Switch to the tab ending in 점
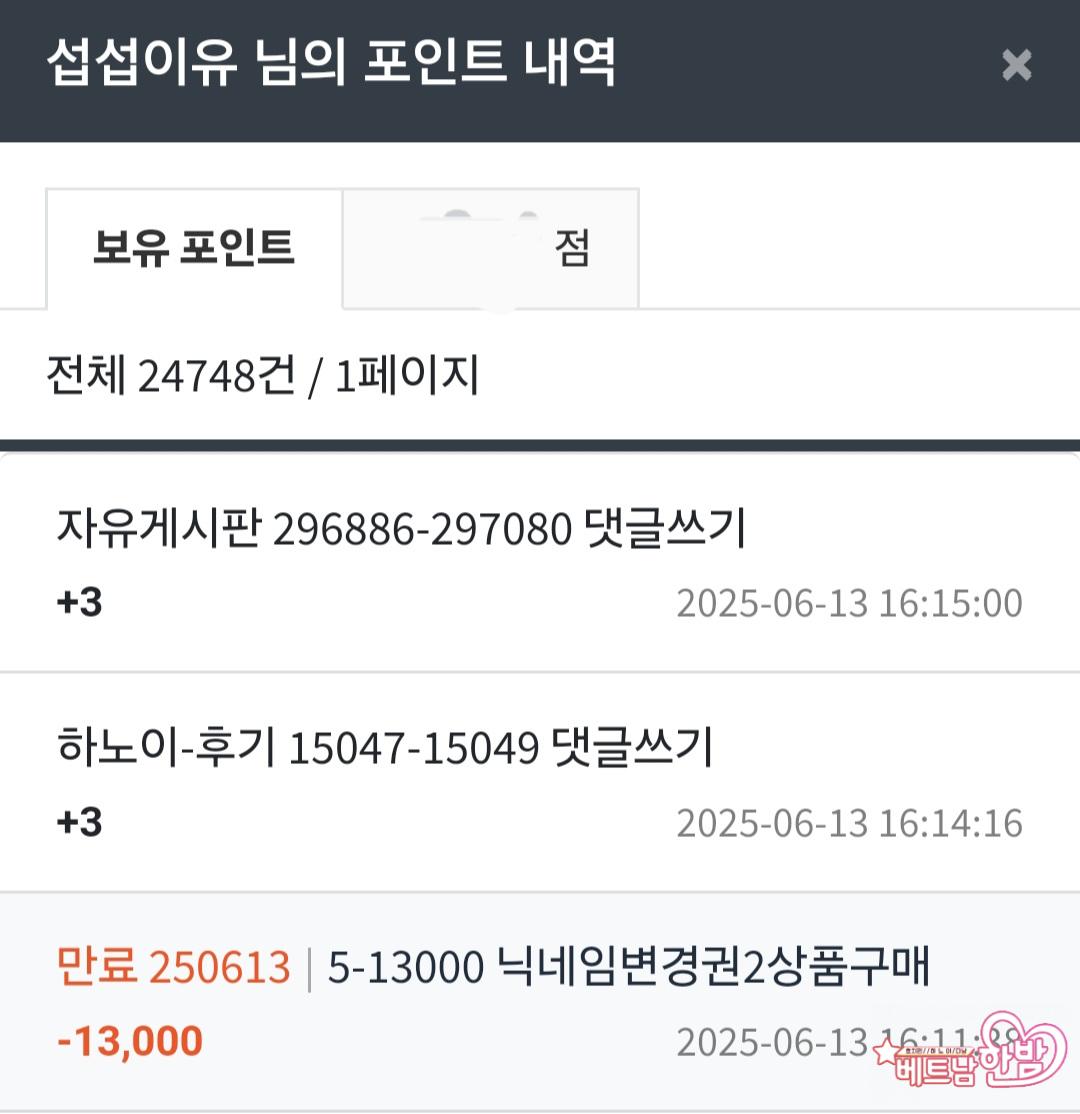 pos(491,249)
